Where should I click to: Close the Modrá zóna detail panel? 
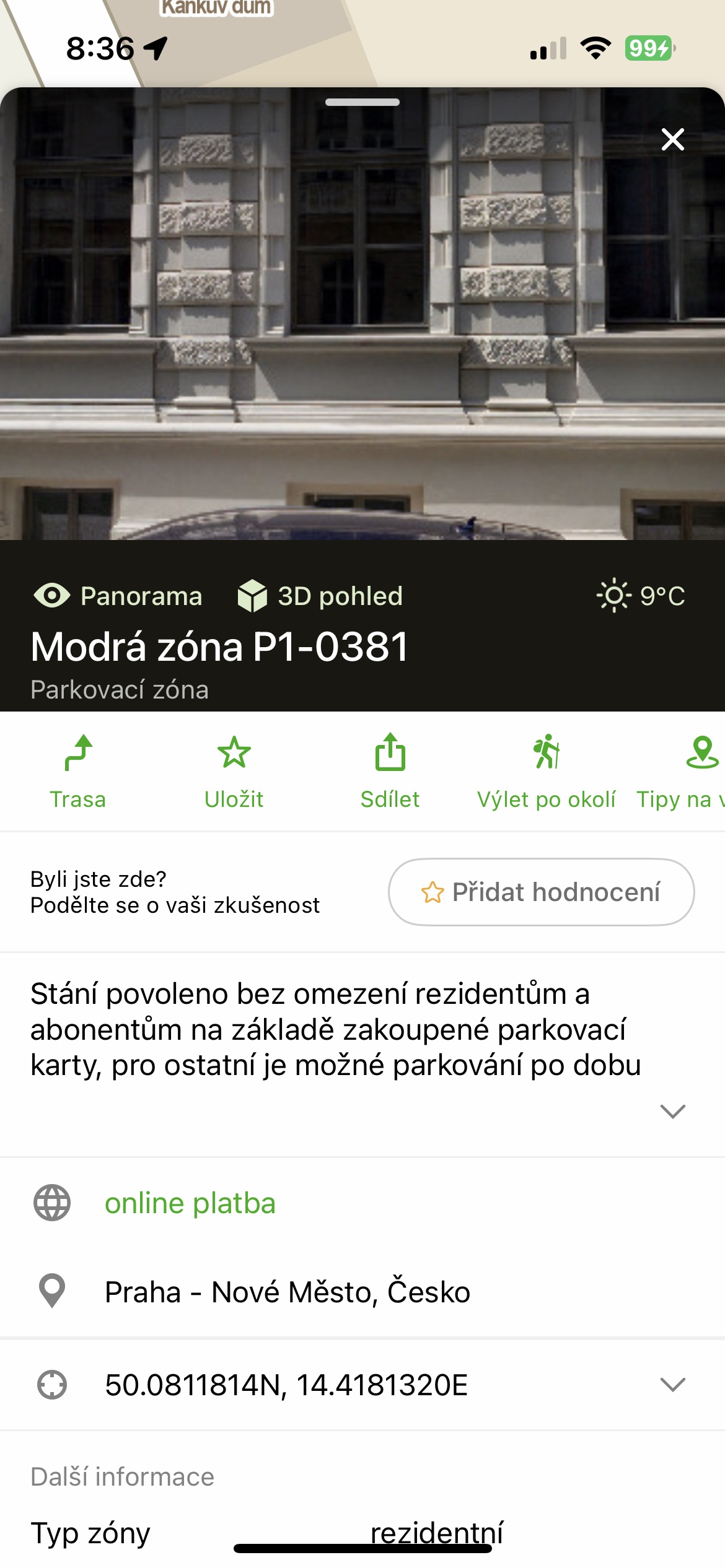tap(672, 139)
